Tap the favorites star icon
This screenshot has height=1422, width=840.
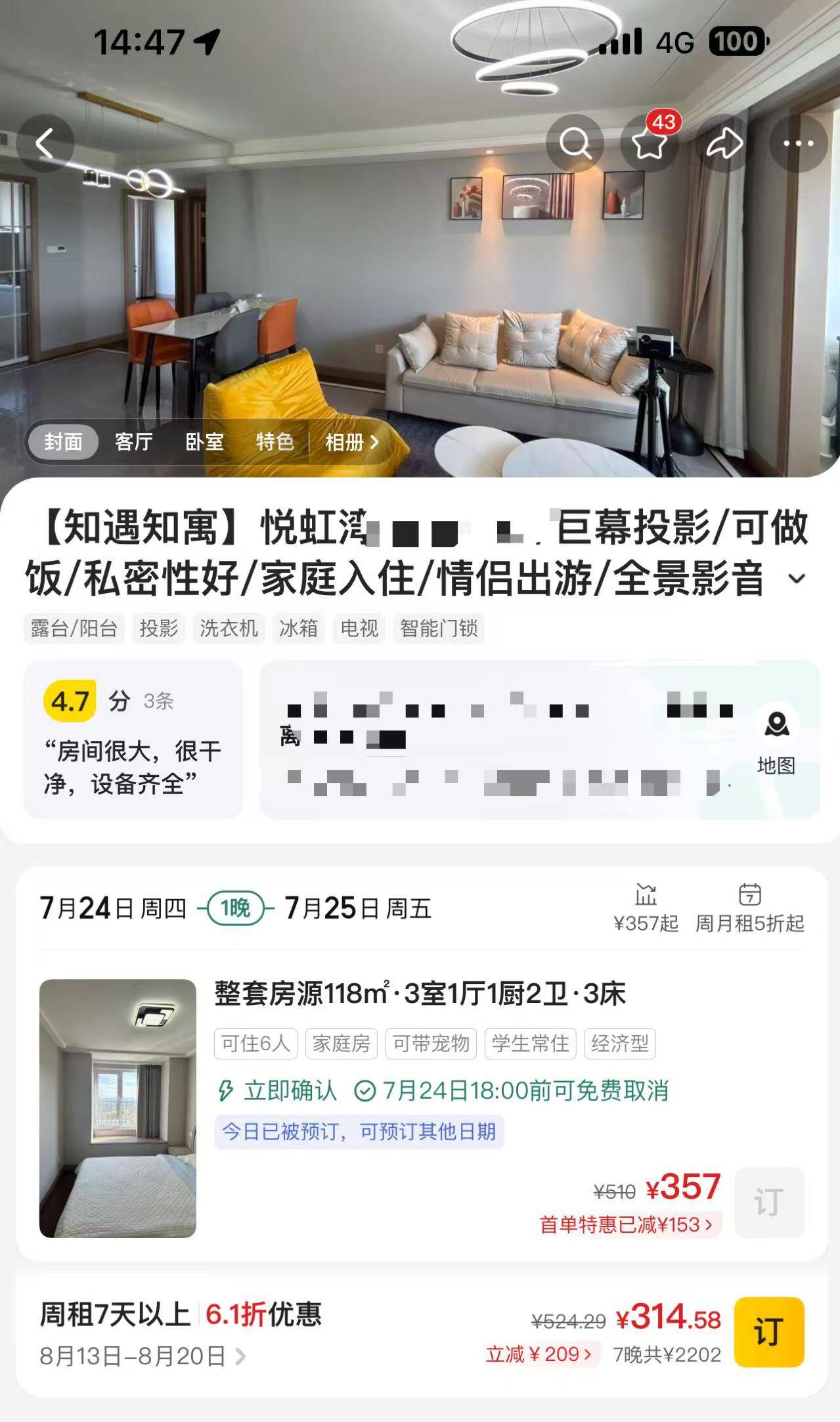[650, 143]
